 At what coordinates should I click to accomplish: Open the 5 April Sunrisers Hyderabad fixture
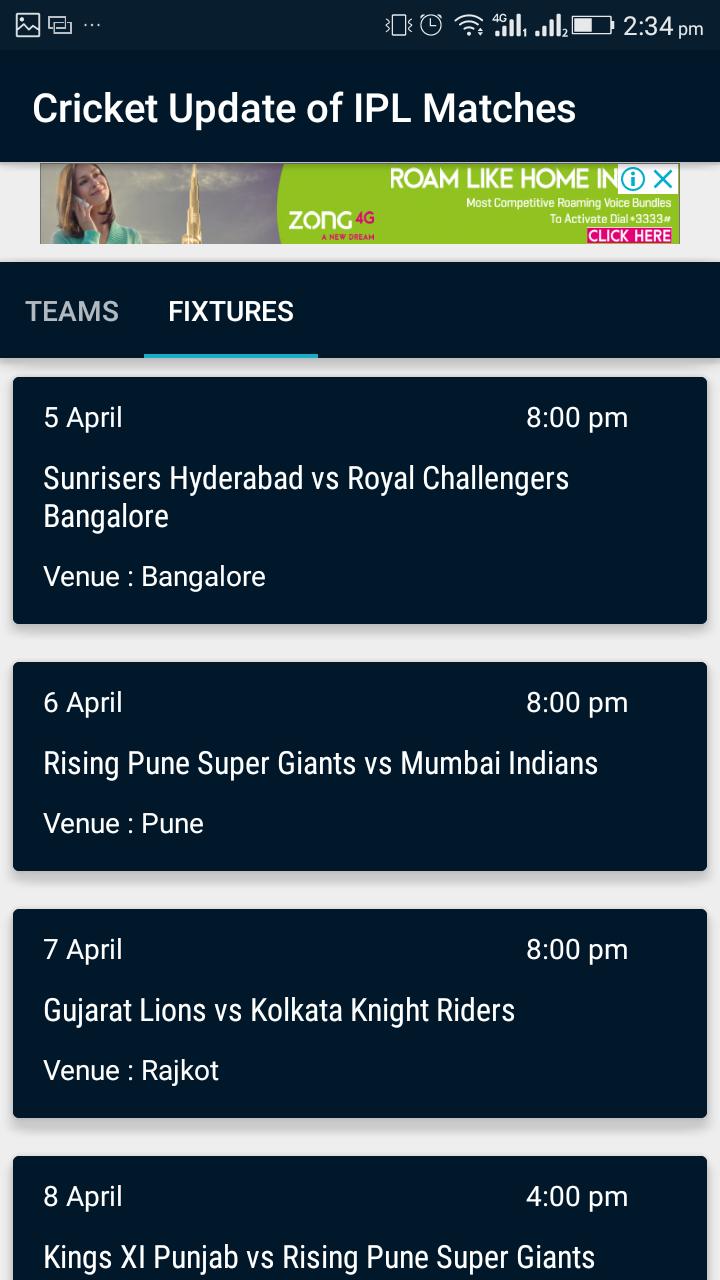pos(360,500)
